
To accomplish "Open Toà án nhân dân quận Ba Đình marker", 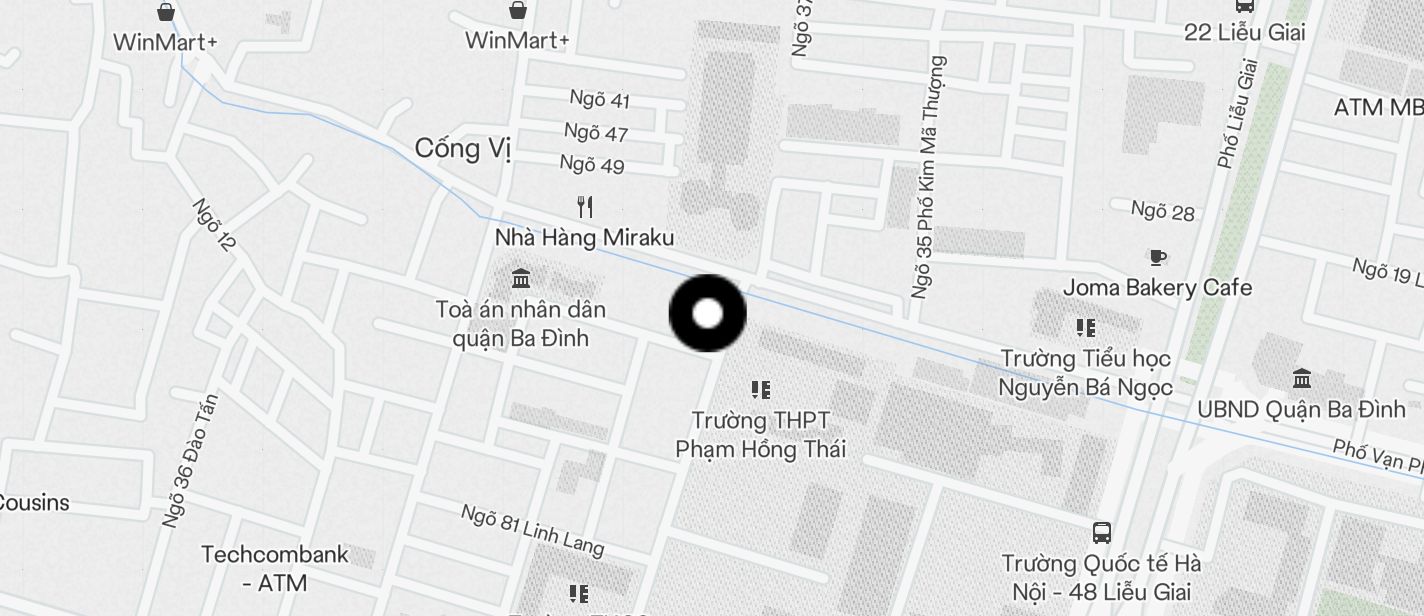I will pyautogui.click(x=521, y=278).
